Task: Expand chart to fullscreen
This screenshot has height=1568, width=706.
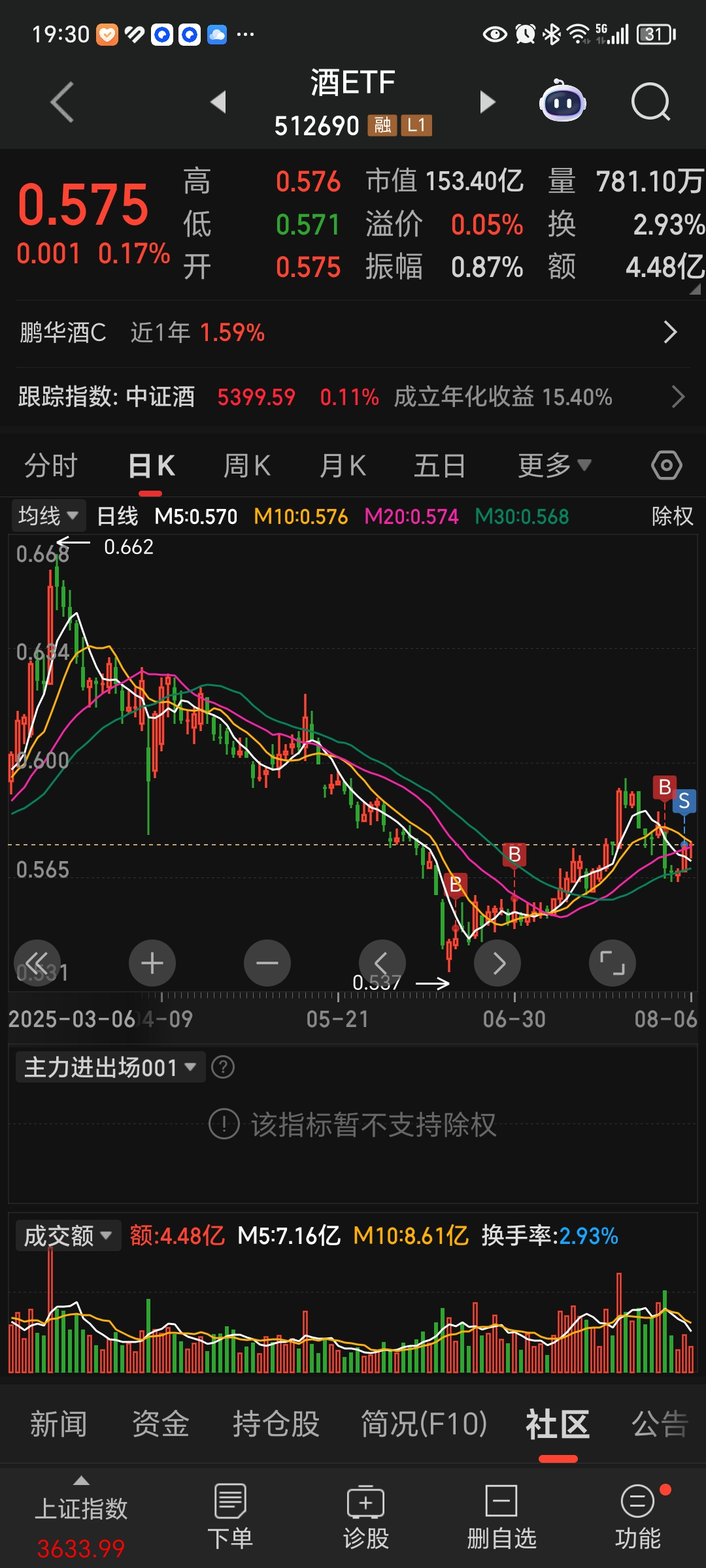Action: pos(613,963)
